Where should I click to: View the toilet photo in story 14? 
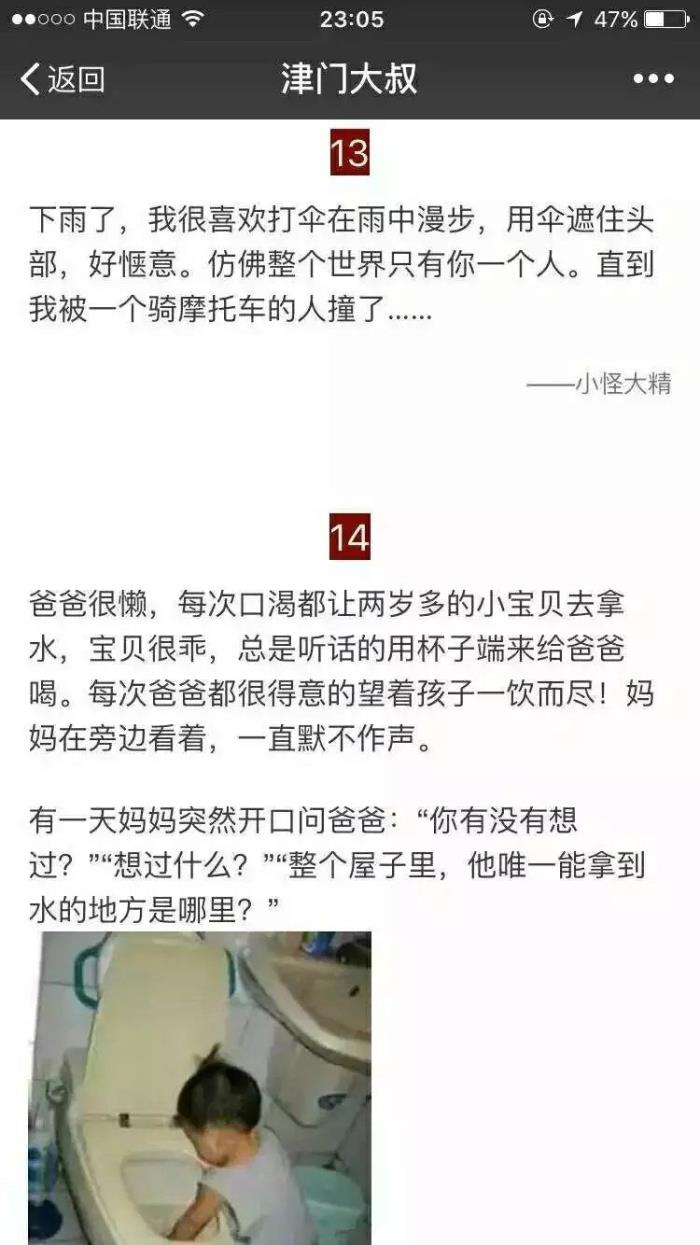199,1087
